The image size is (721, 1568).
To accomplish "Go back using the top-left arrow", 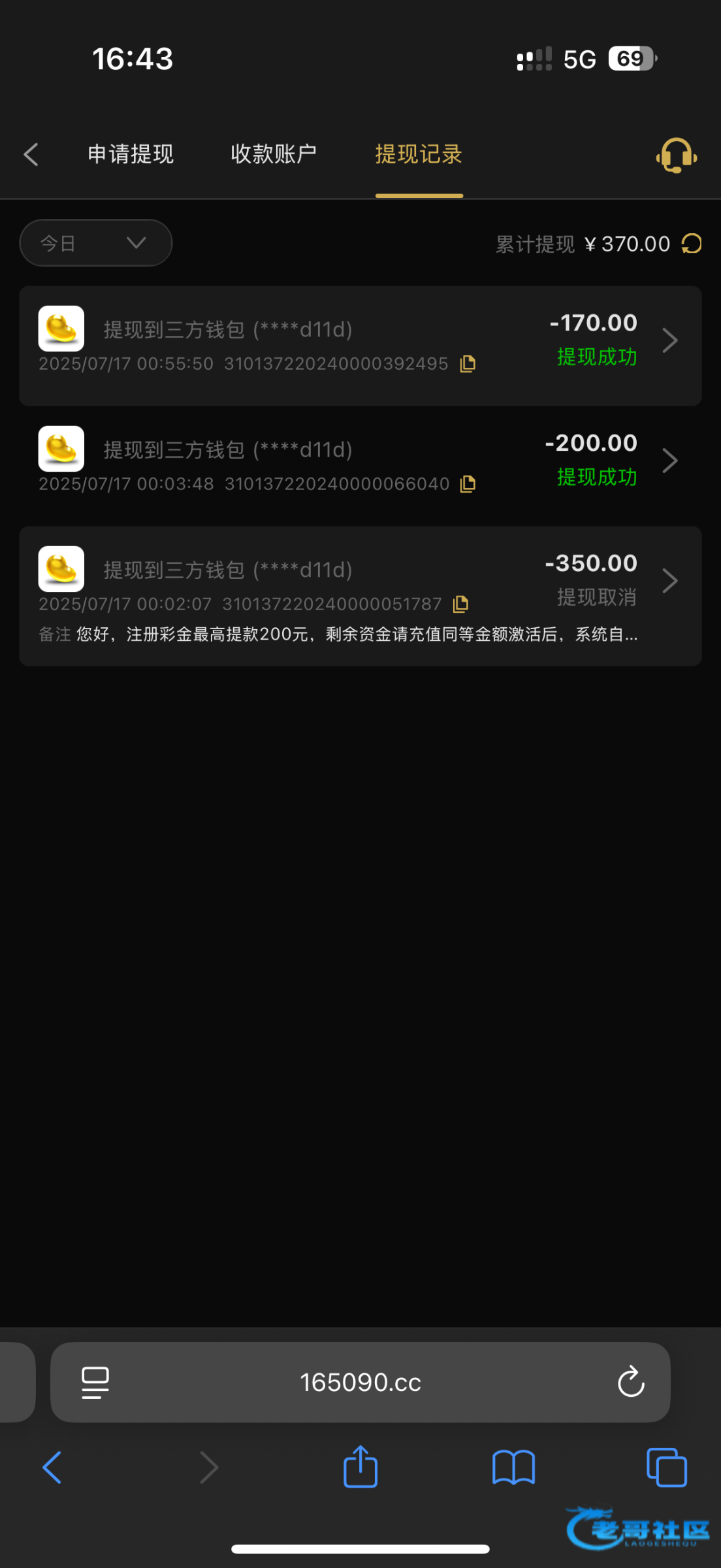I will 31,155.
